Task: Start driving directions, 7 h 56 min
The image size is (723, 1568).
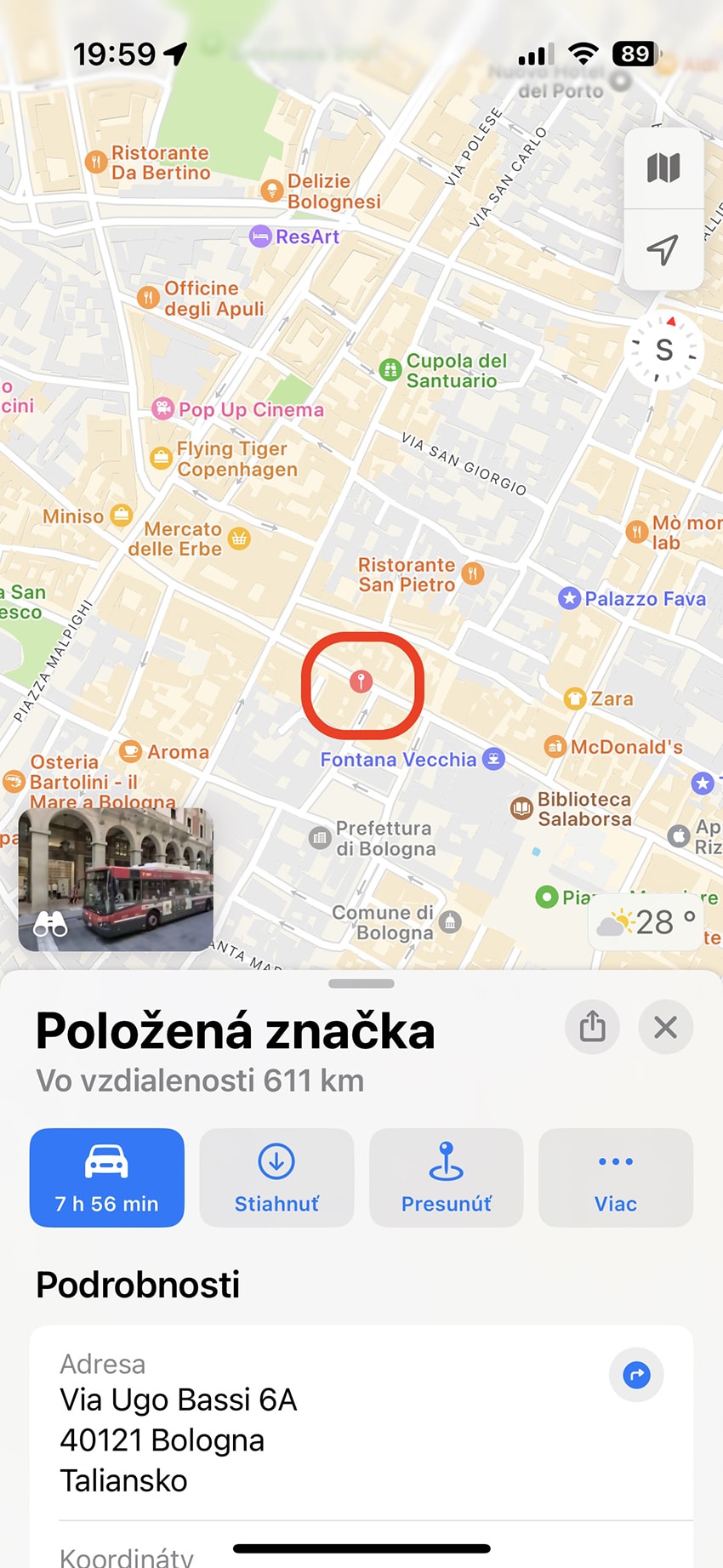Action: pos(107,1177)
